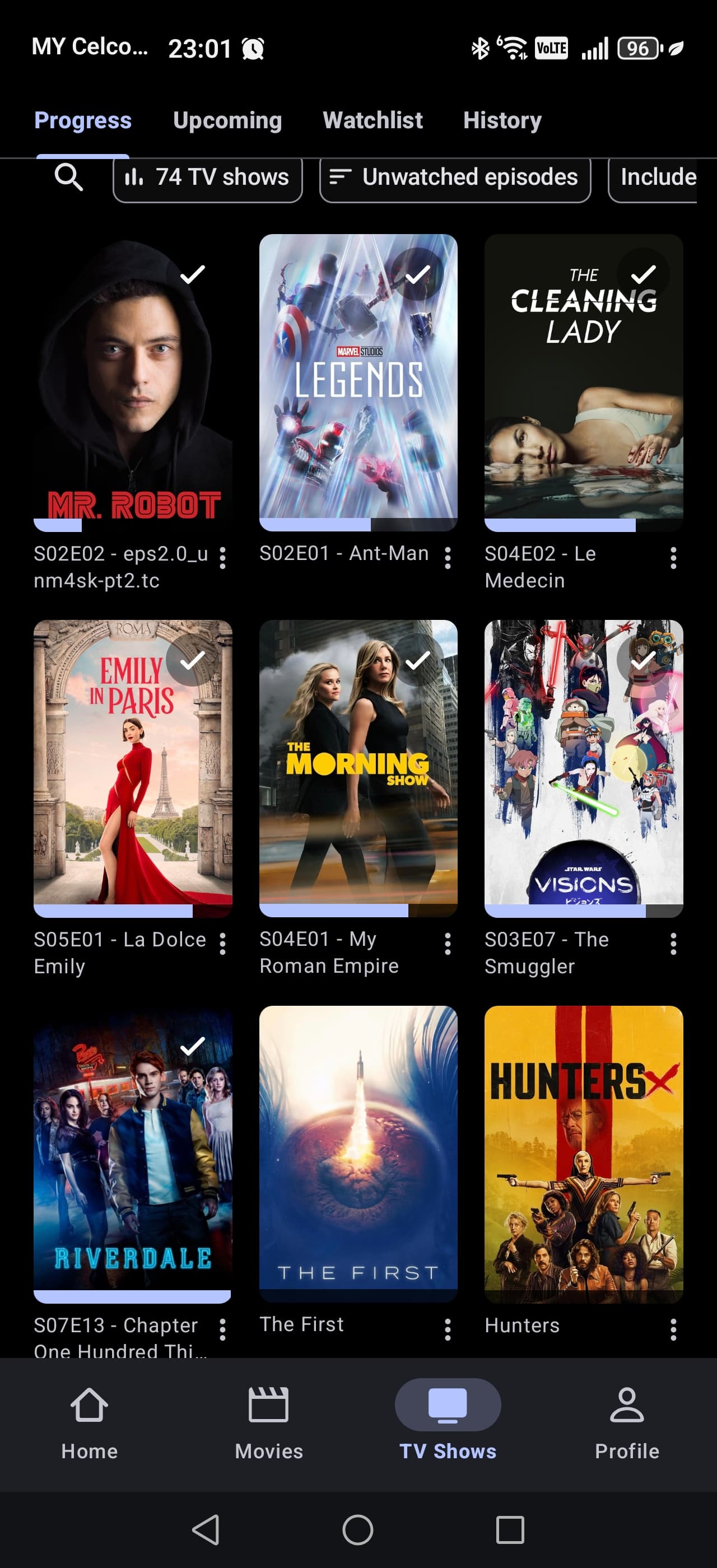The image size is (717, 1568).
Task: Tap the 74 TV shows stats chip
Action: click(x=208, y=178)
